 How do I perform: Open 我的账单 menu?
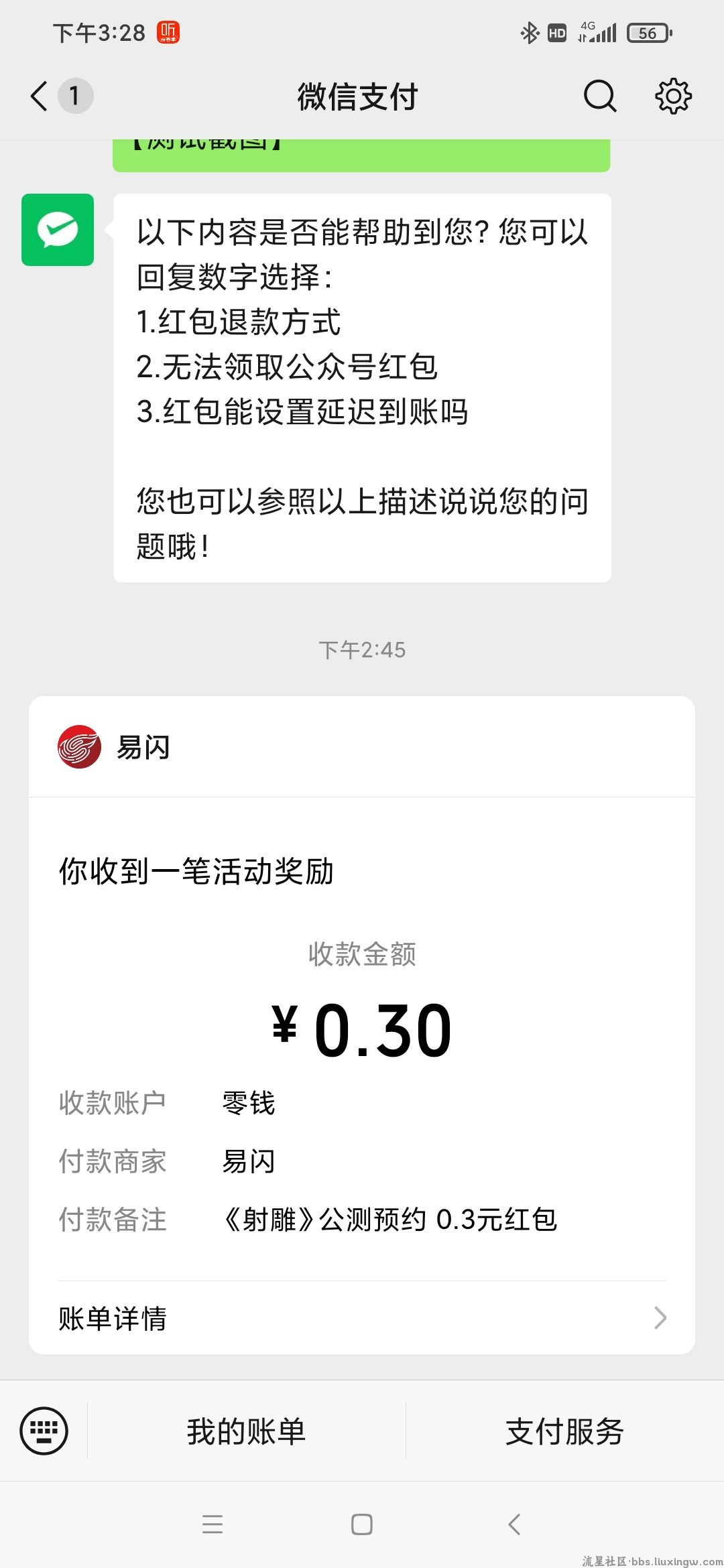247,1431
